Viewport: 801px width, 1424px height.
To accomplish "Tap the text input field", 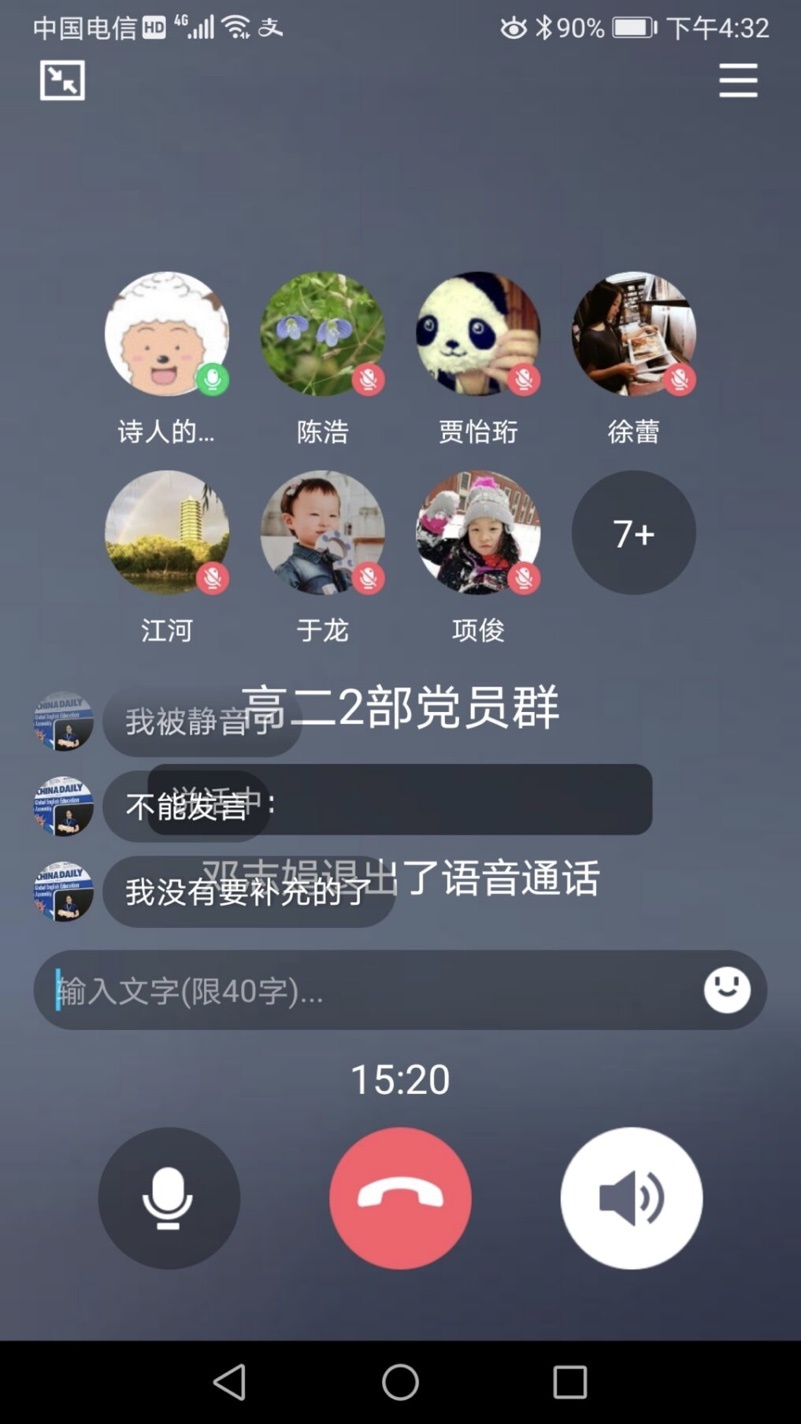I will coord(370,991).
